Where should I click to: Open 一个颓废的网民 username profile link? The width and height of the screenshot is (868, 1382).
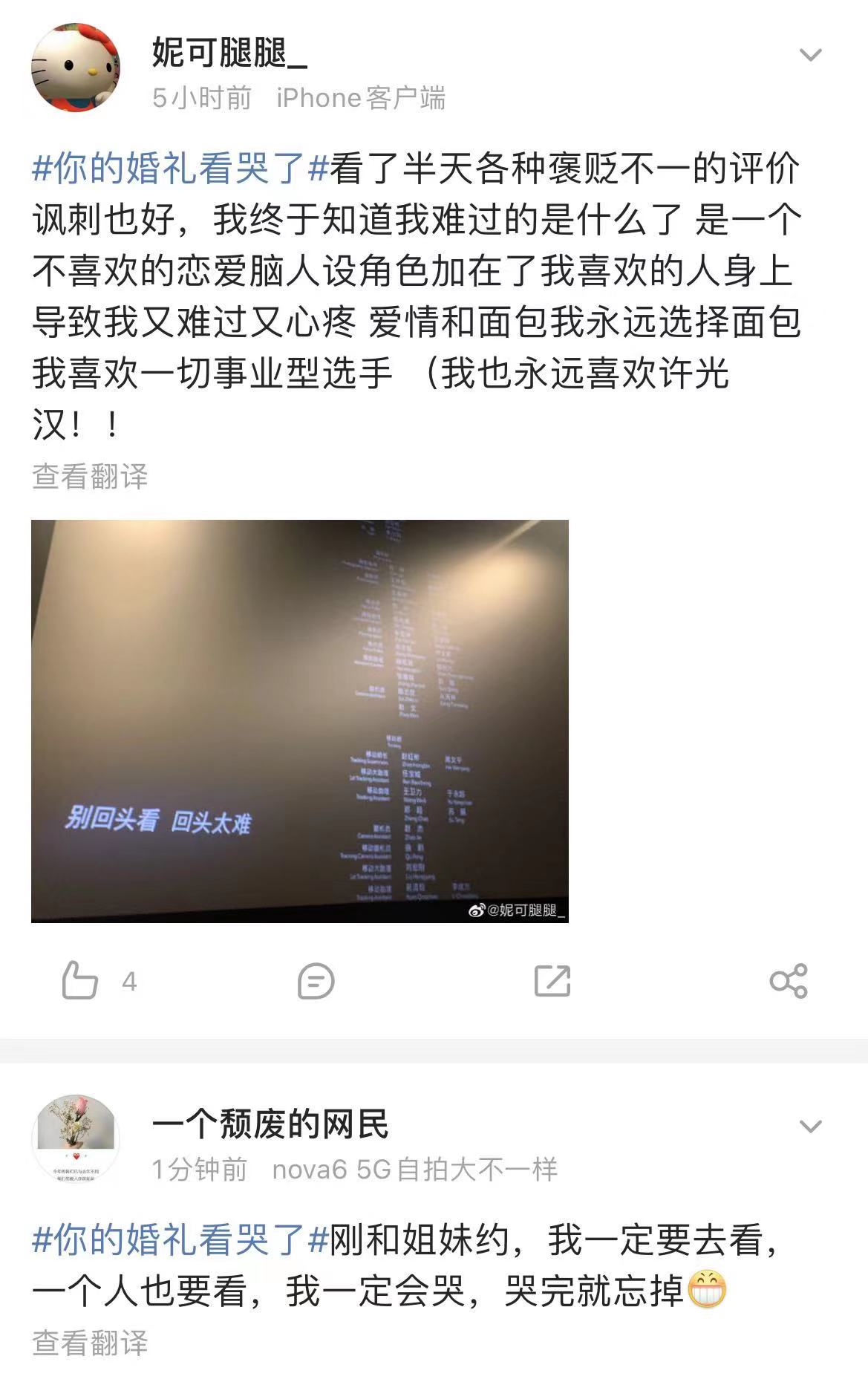coord(270,1124)
